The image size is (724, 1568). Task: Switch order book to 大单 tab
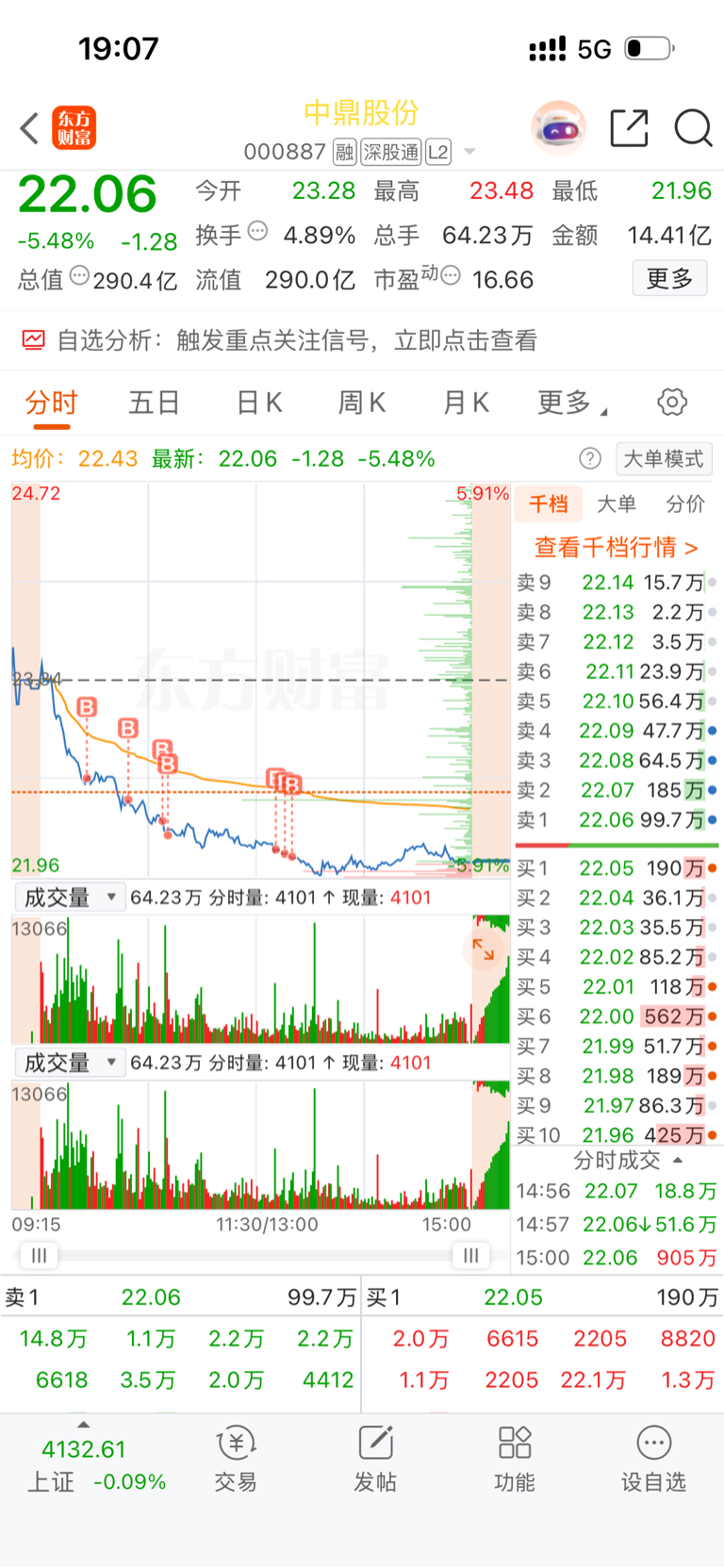click(x=617, y=504)
